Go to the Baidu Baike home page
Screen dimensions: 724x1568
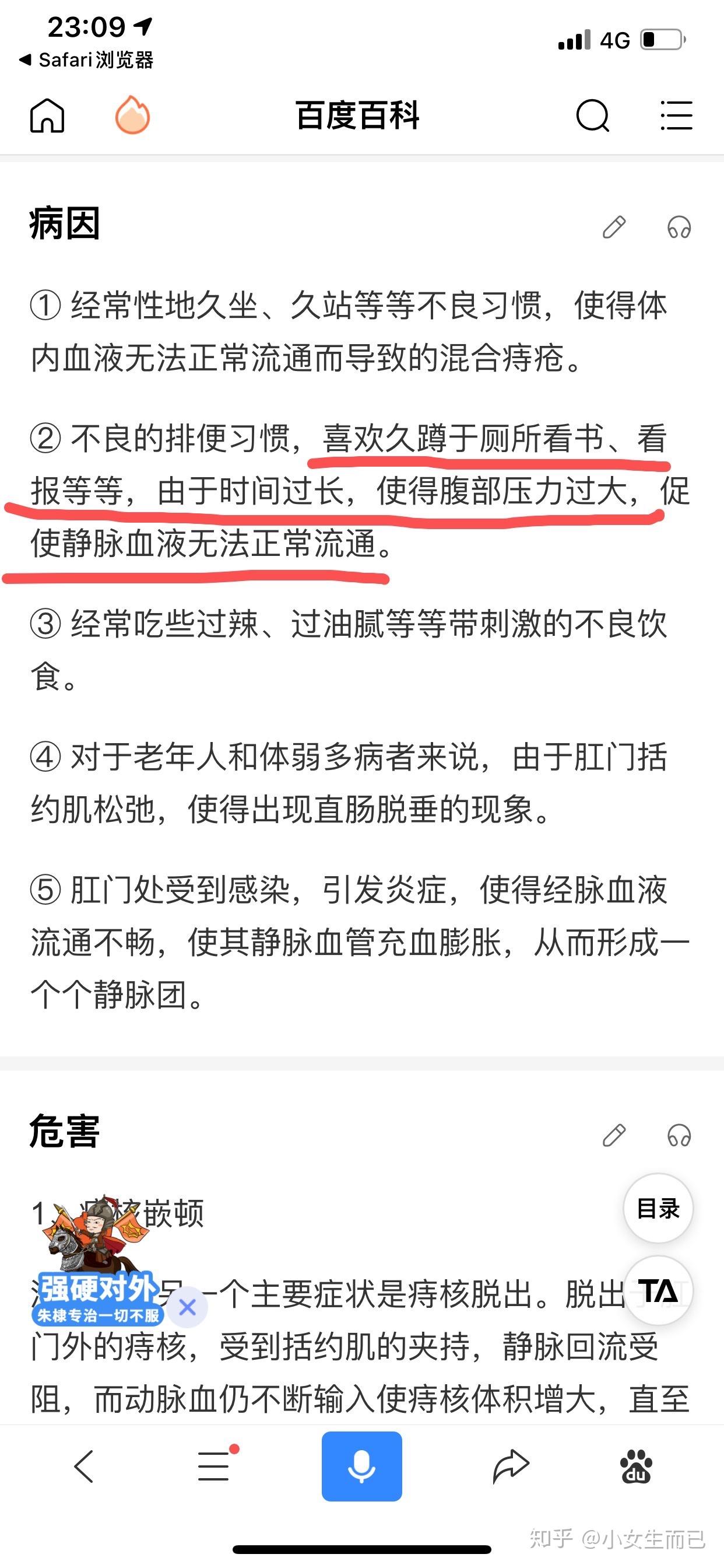[47, 115]
